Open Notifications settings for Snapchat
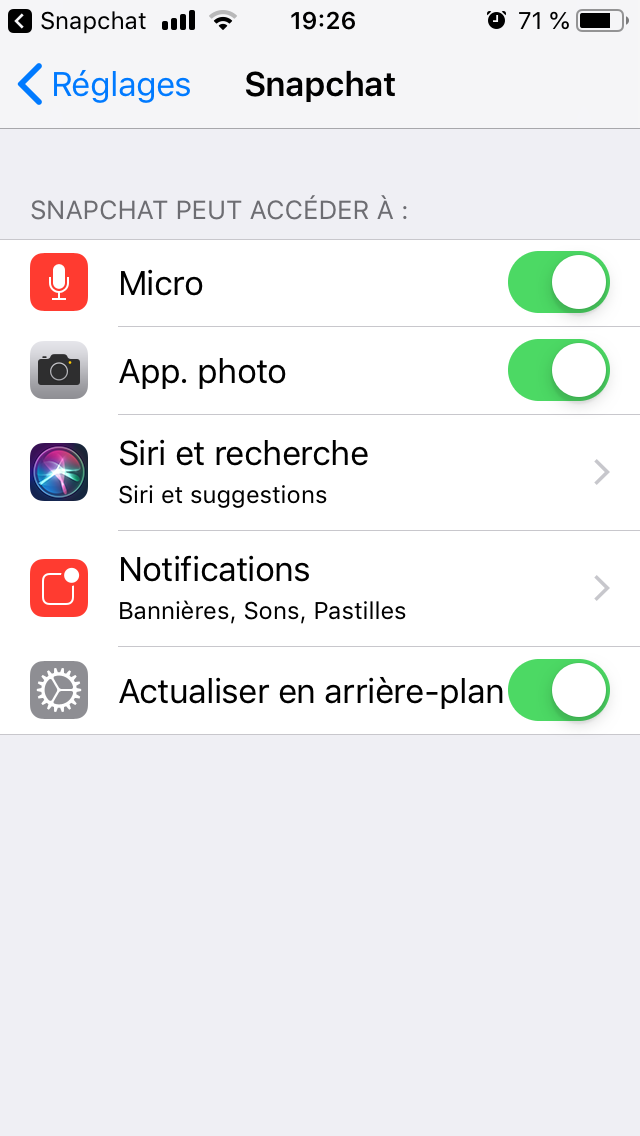 [x=320, y=588]
